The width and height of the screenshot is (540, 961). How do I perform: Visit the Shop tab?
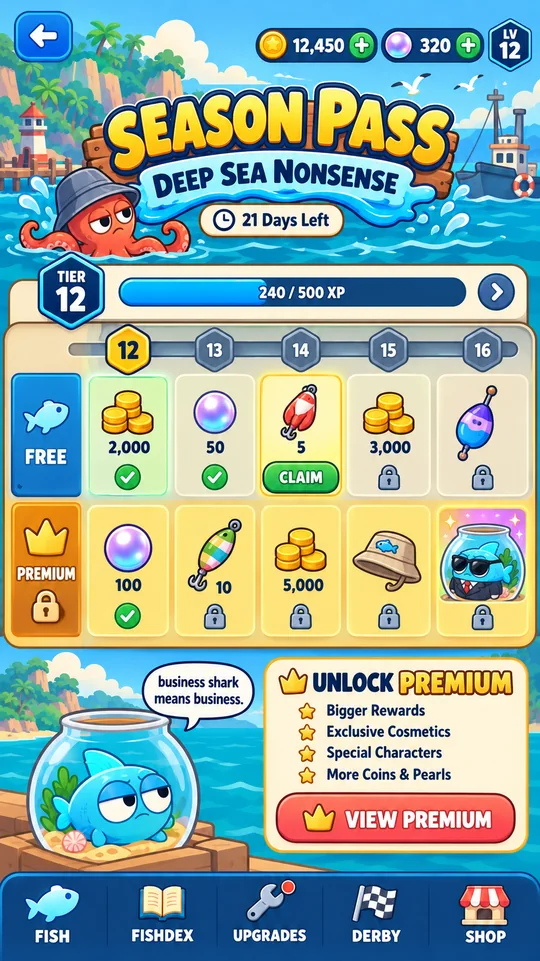point(485,914)
